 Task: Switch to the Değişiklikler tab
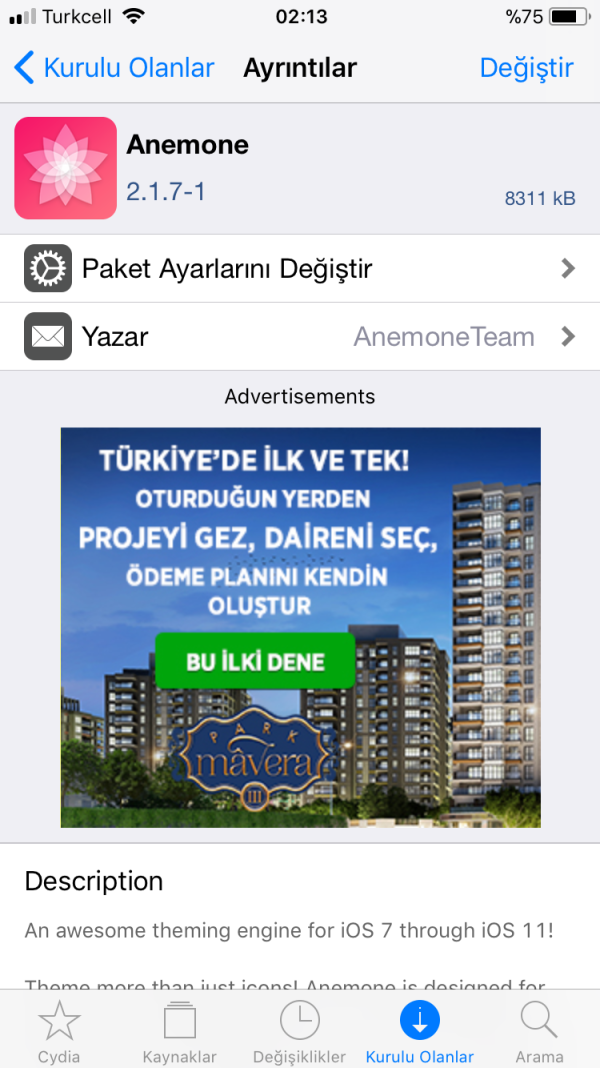coord(299,1032)
